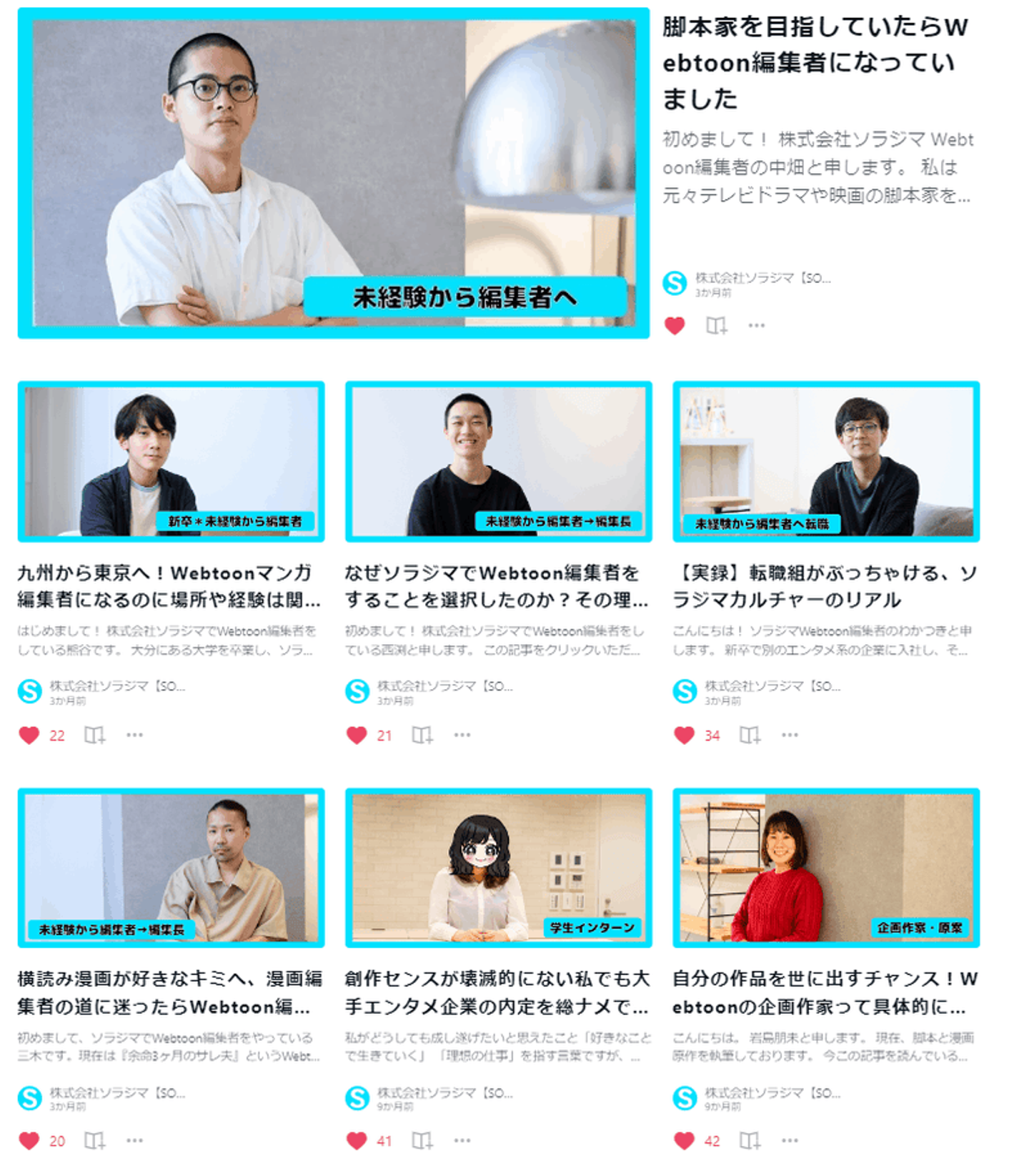Bookmark the 【実録】転職組がぶっちゃける article

point(750,736)
